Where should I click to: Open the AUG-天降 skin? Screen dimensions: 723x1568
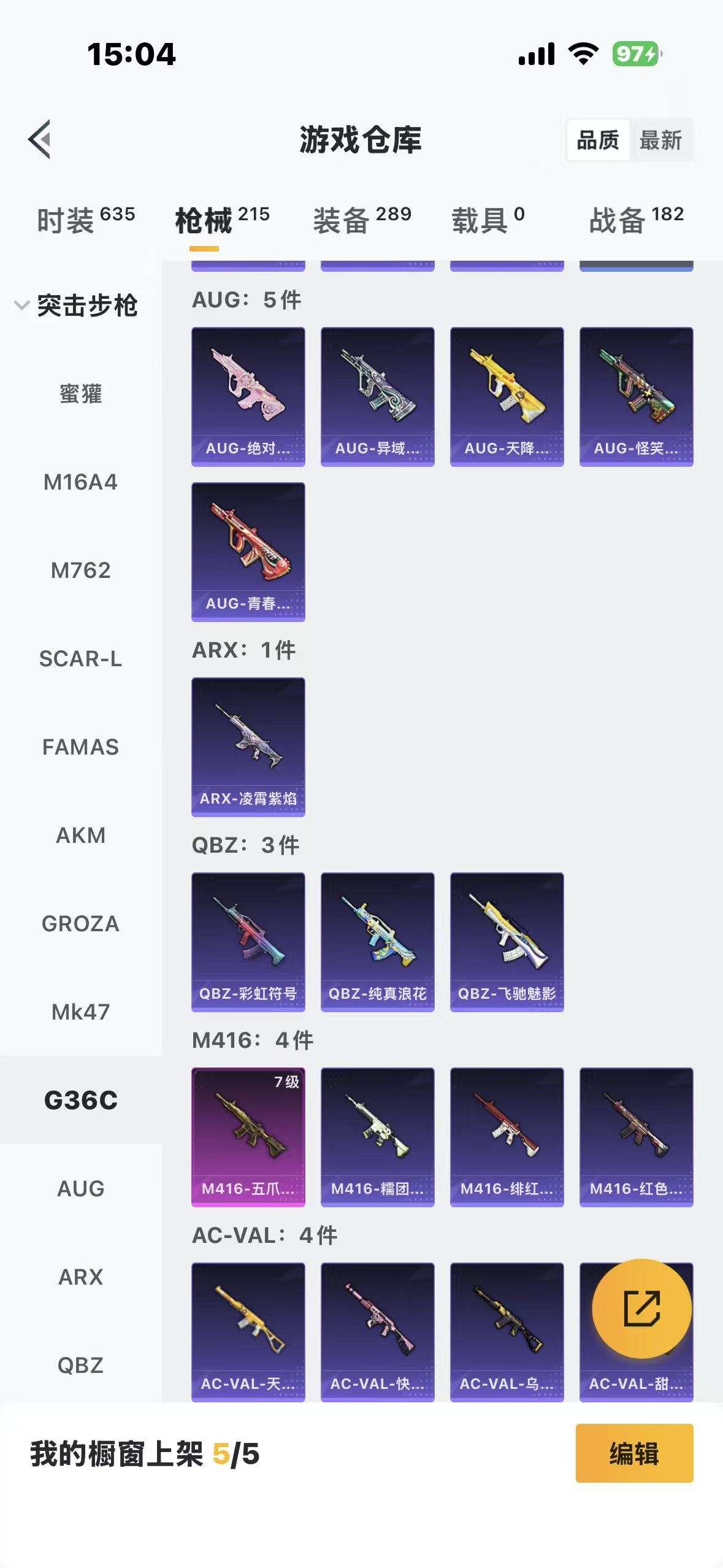tap(507, 396)
